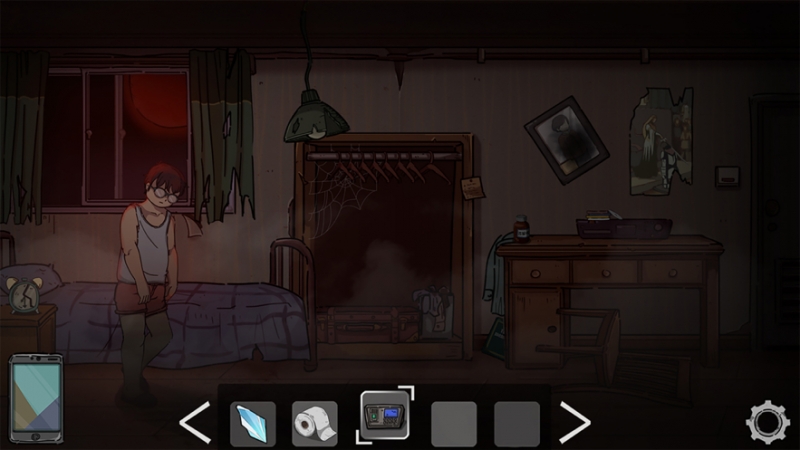
Task: Open the settings gear
Action: [x=767, y=423]
